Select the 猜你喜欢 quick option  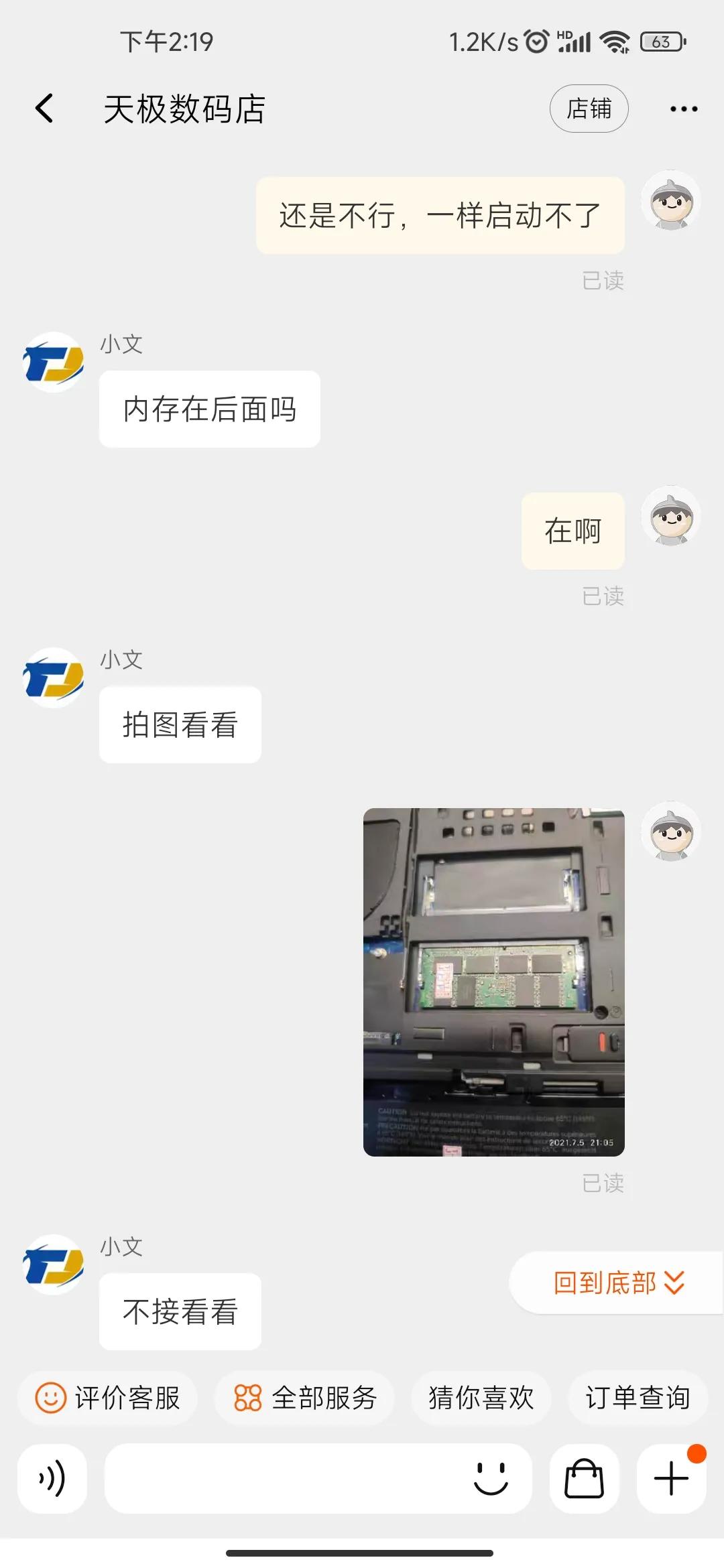coord(481,1398)
